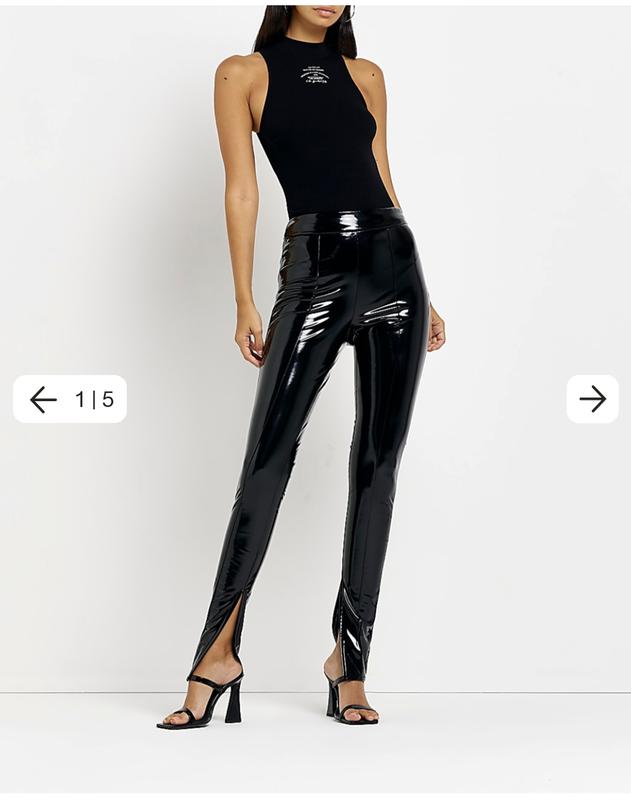Go to the next product image
This screenshot has width=631, height=800.
point(592,399)
